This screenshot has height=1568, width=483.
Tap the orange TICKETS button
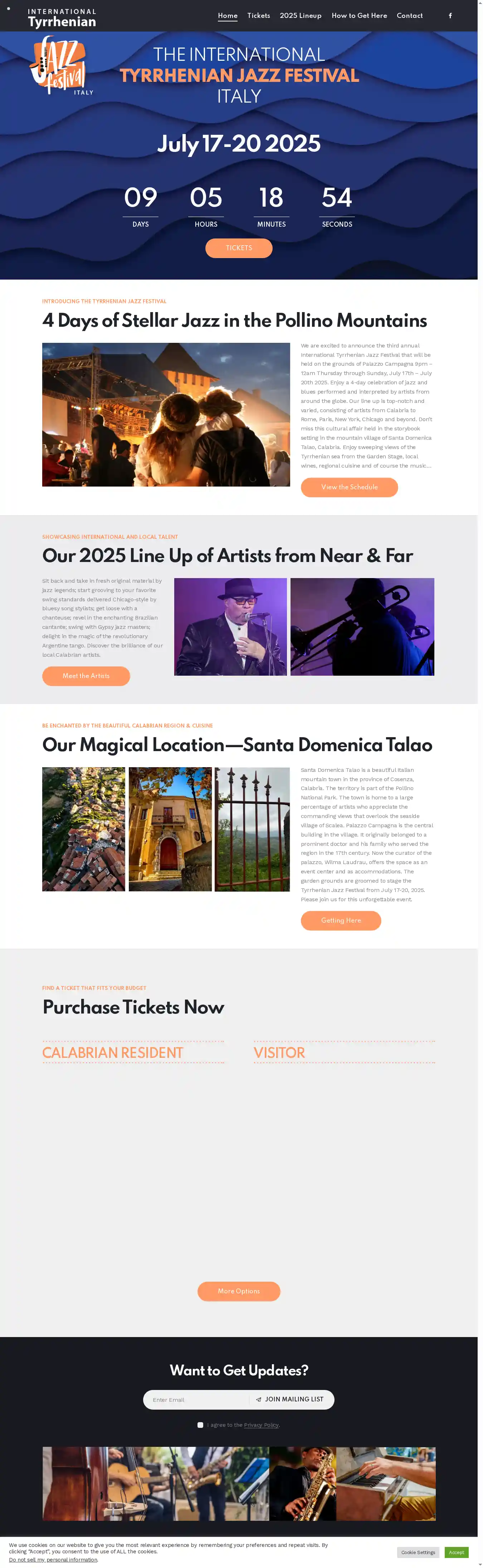239,248
